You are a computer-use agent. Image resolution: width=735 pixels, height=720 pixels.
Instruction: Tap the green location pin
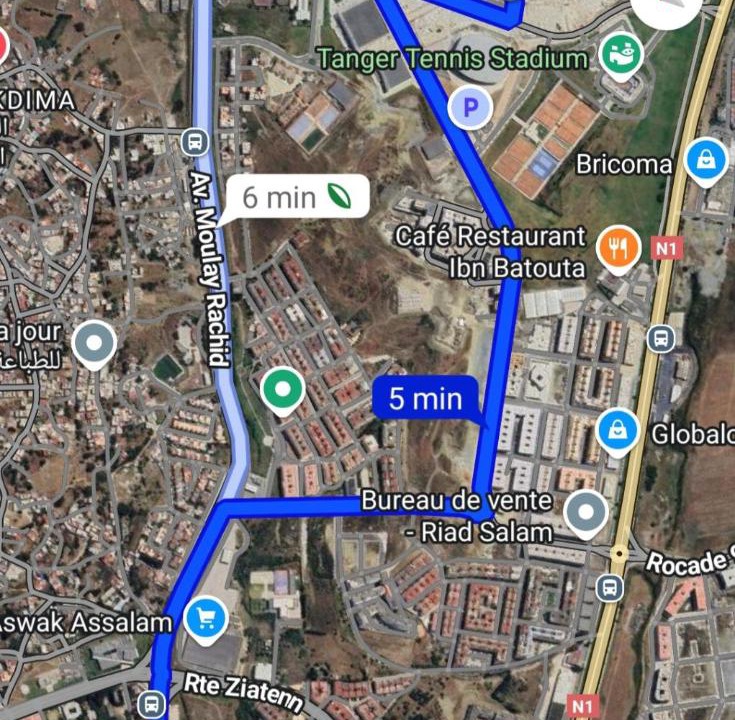point(282,387)
